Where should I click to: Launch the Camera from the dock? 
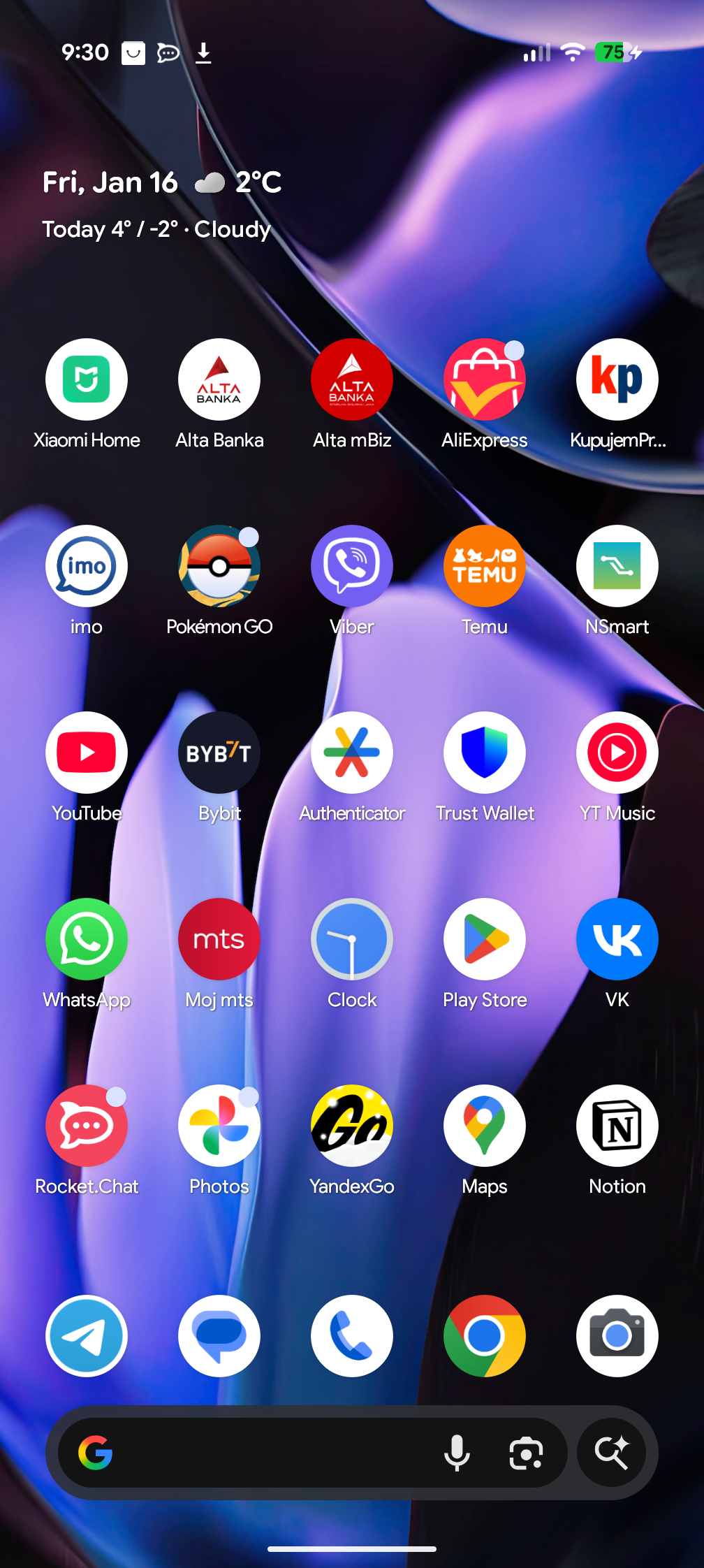(x=617, y=1336)
